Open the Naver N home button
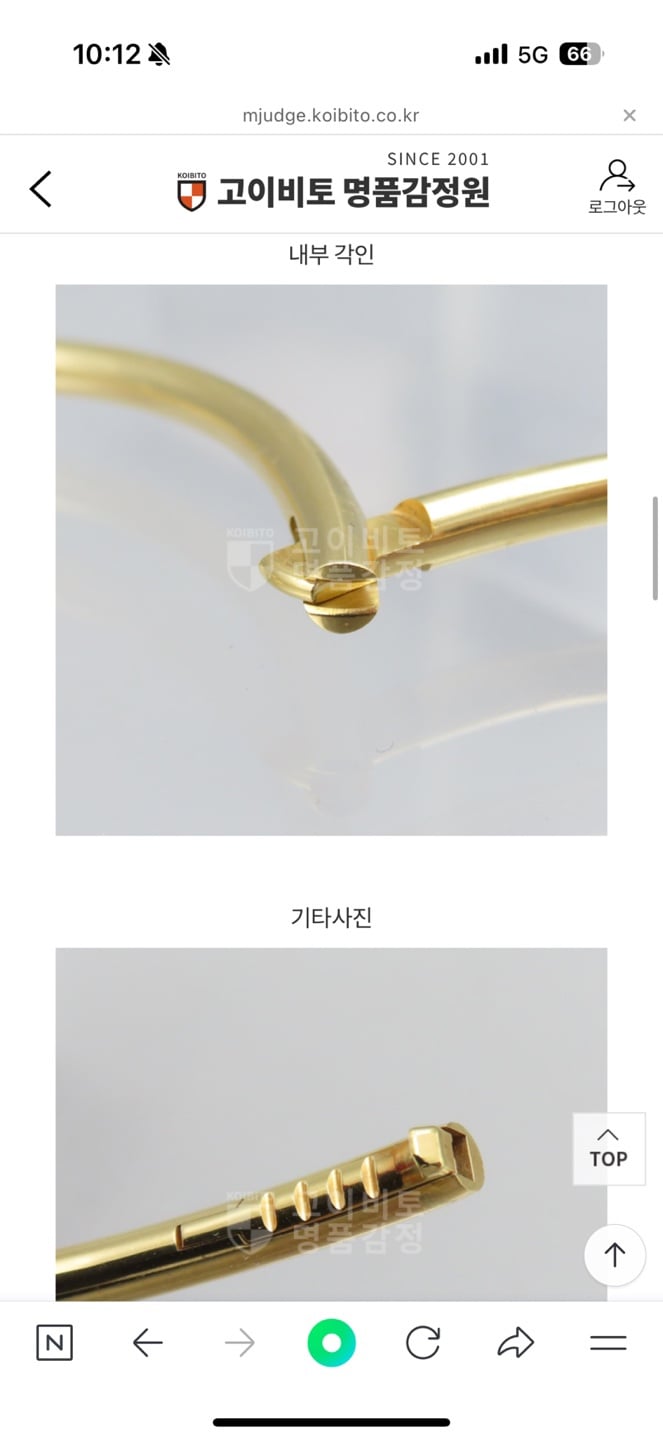 (54, 1343)
